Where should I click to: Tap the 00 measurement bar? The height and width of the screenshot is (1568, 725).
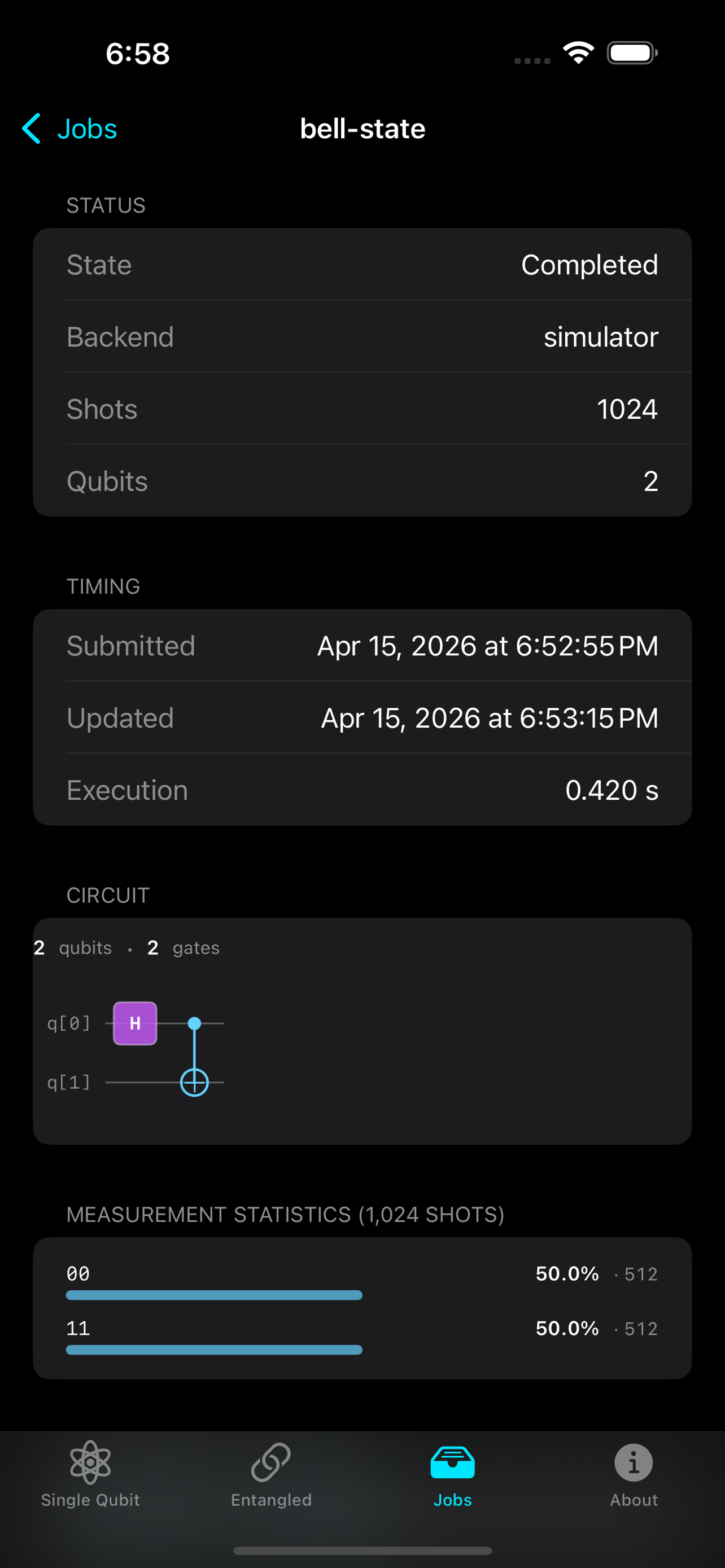pos(213,1295)
